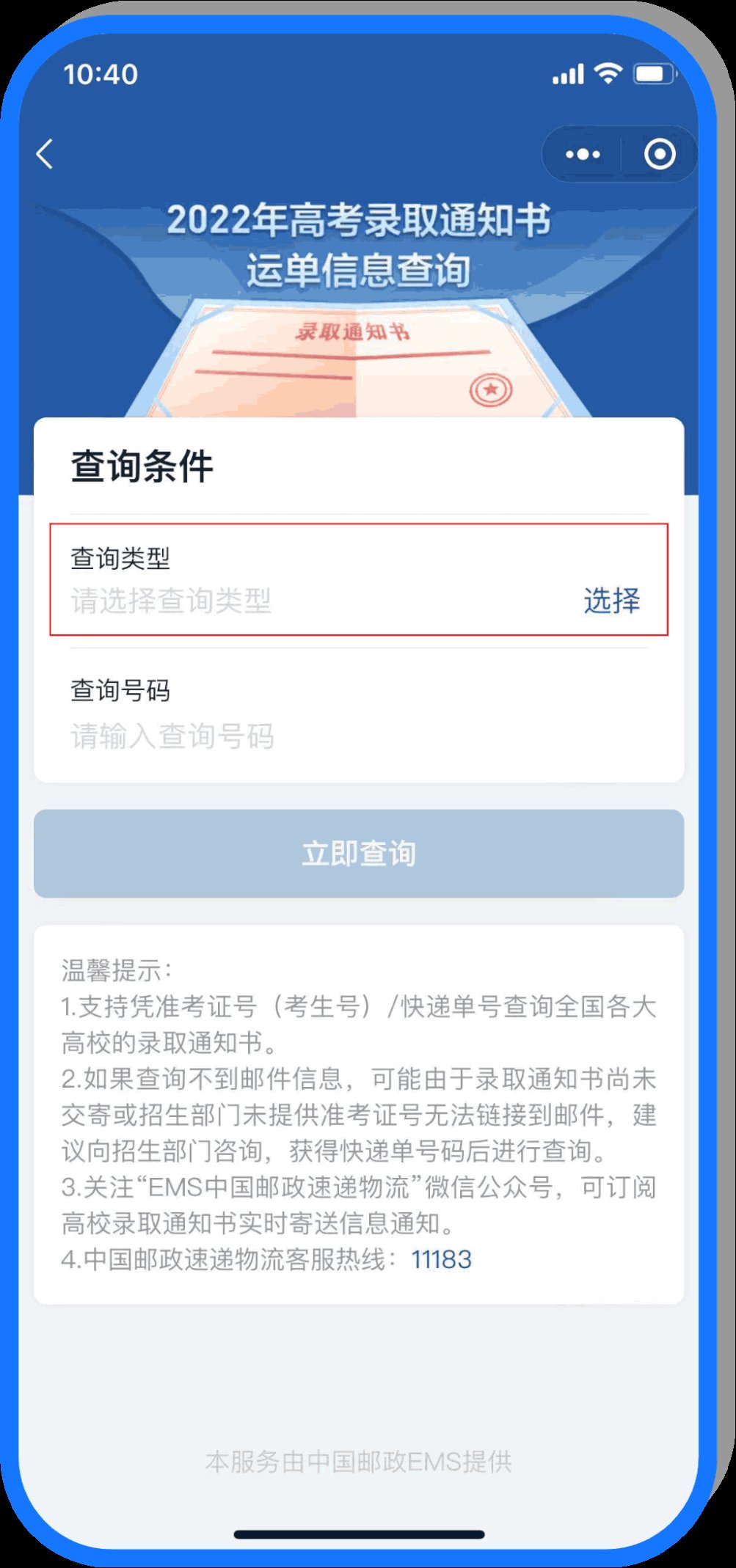Viewport: 736px width, 1568px height.
Task: Call the 11183 customer service hotline
Action: [x=441, y=1259]
